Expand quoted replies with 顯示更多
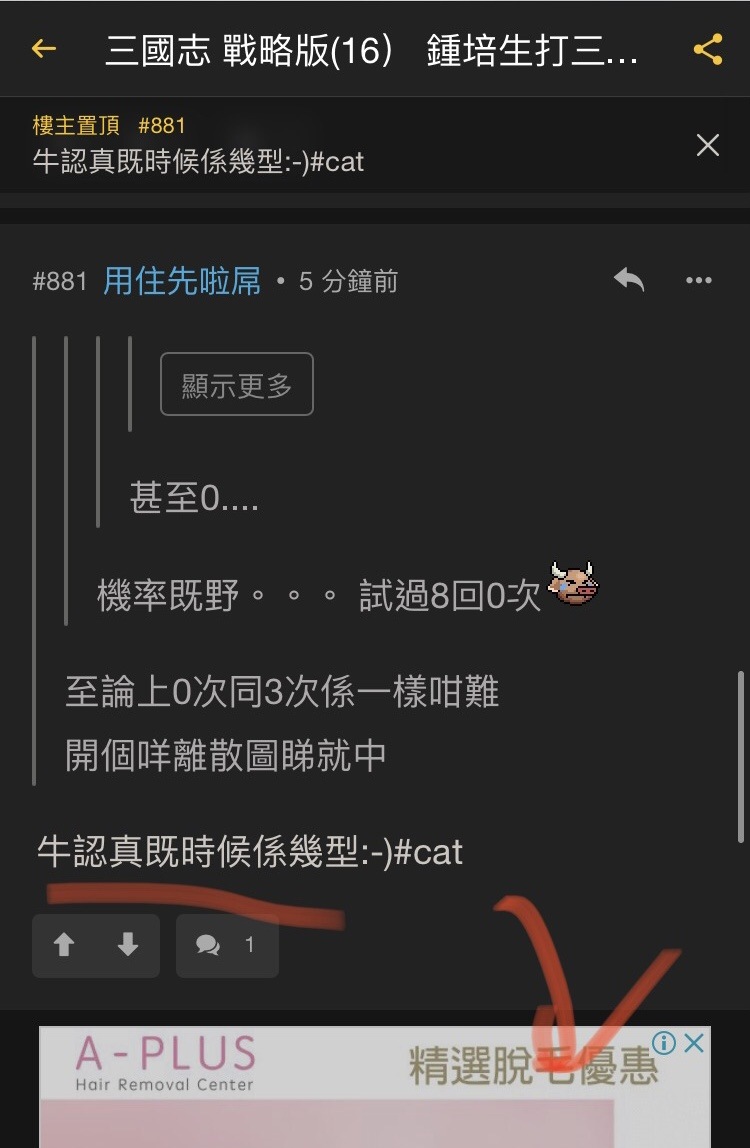 pyautogui.click(x=237, y=385)
